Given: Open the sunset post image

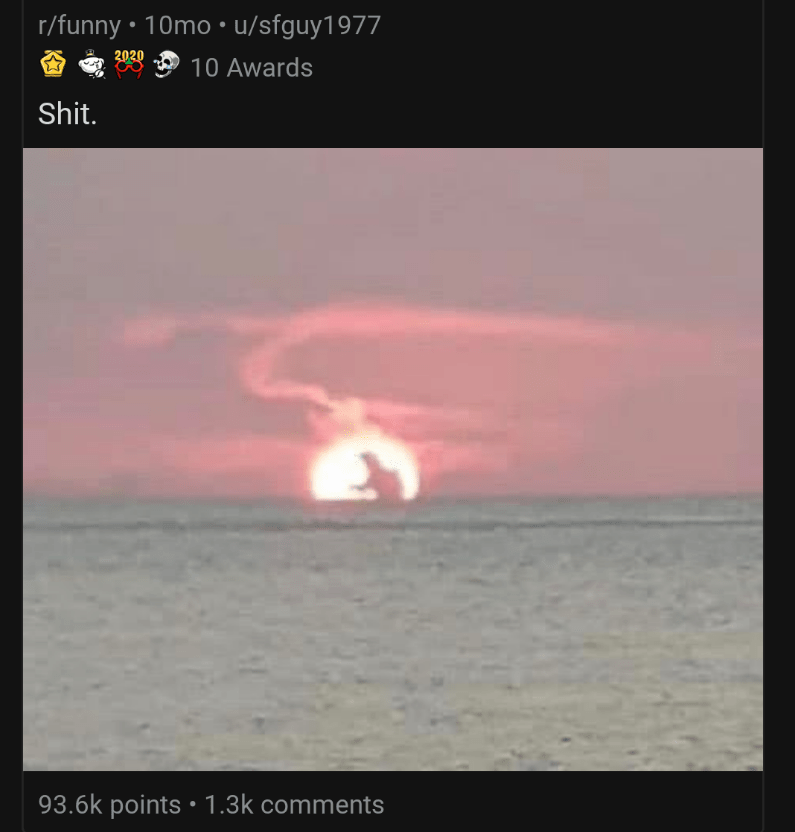Looking at the screenshot, I should (x=393, y=460).
